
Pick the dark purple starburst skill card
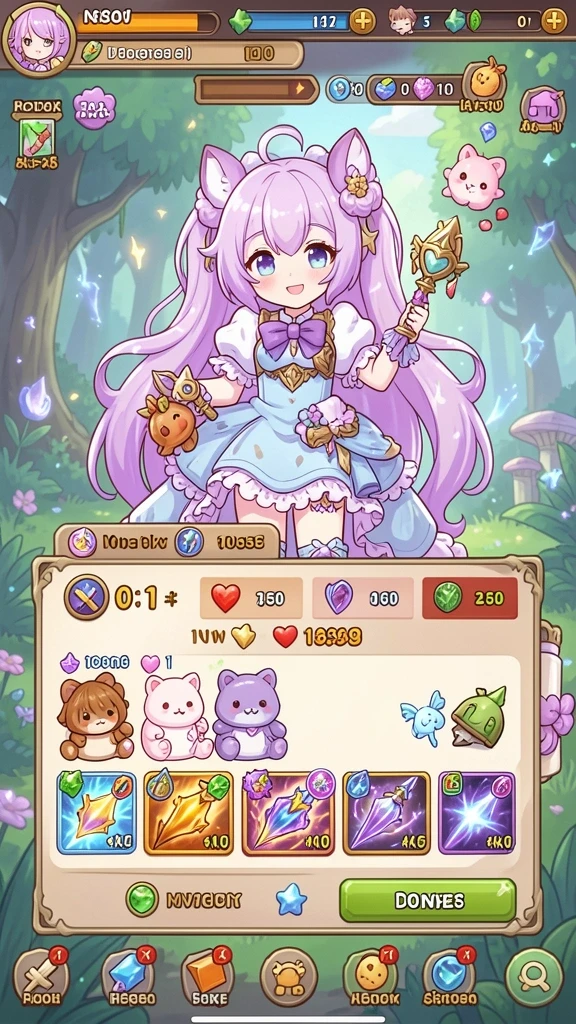[x=477, y=813]
